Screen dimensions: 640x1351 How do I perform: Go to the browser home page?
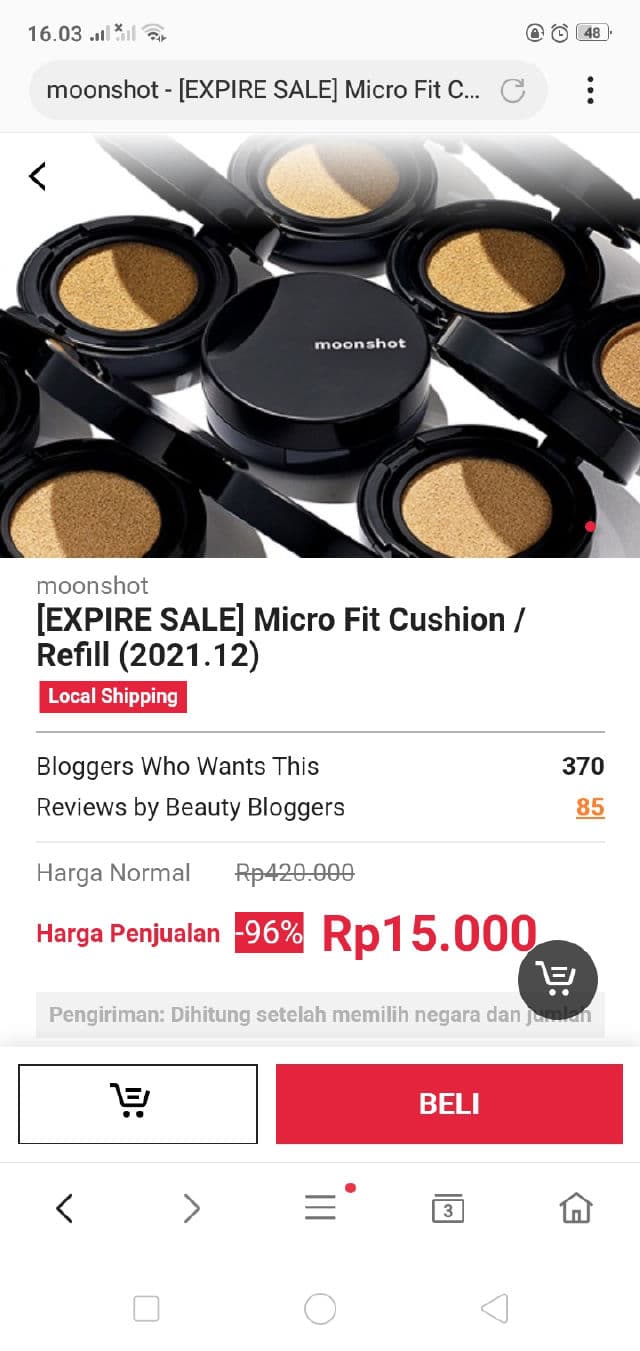click(x=576, y=1208)
